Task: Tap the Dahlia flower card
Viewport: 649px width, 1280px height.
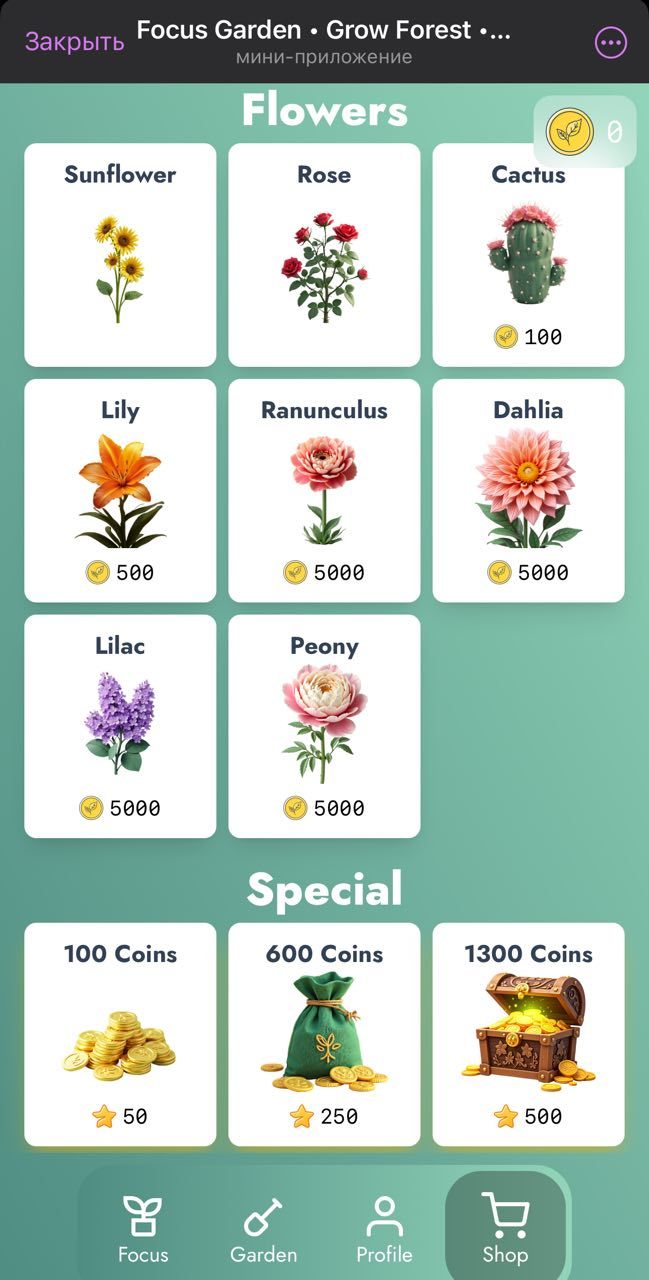Action: (x=528, y=490)
